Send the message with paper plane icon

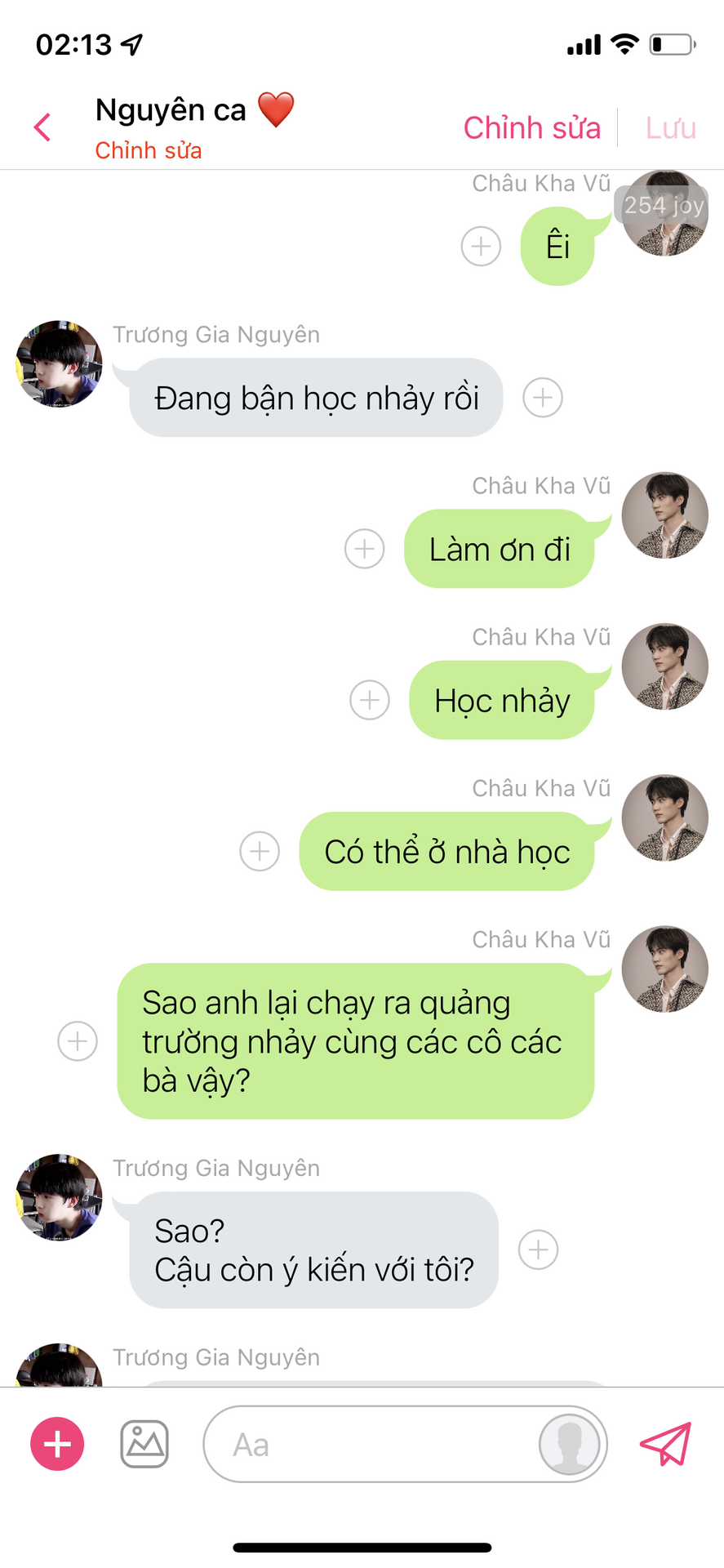(666, 1444)
